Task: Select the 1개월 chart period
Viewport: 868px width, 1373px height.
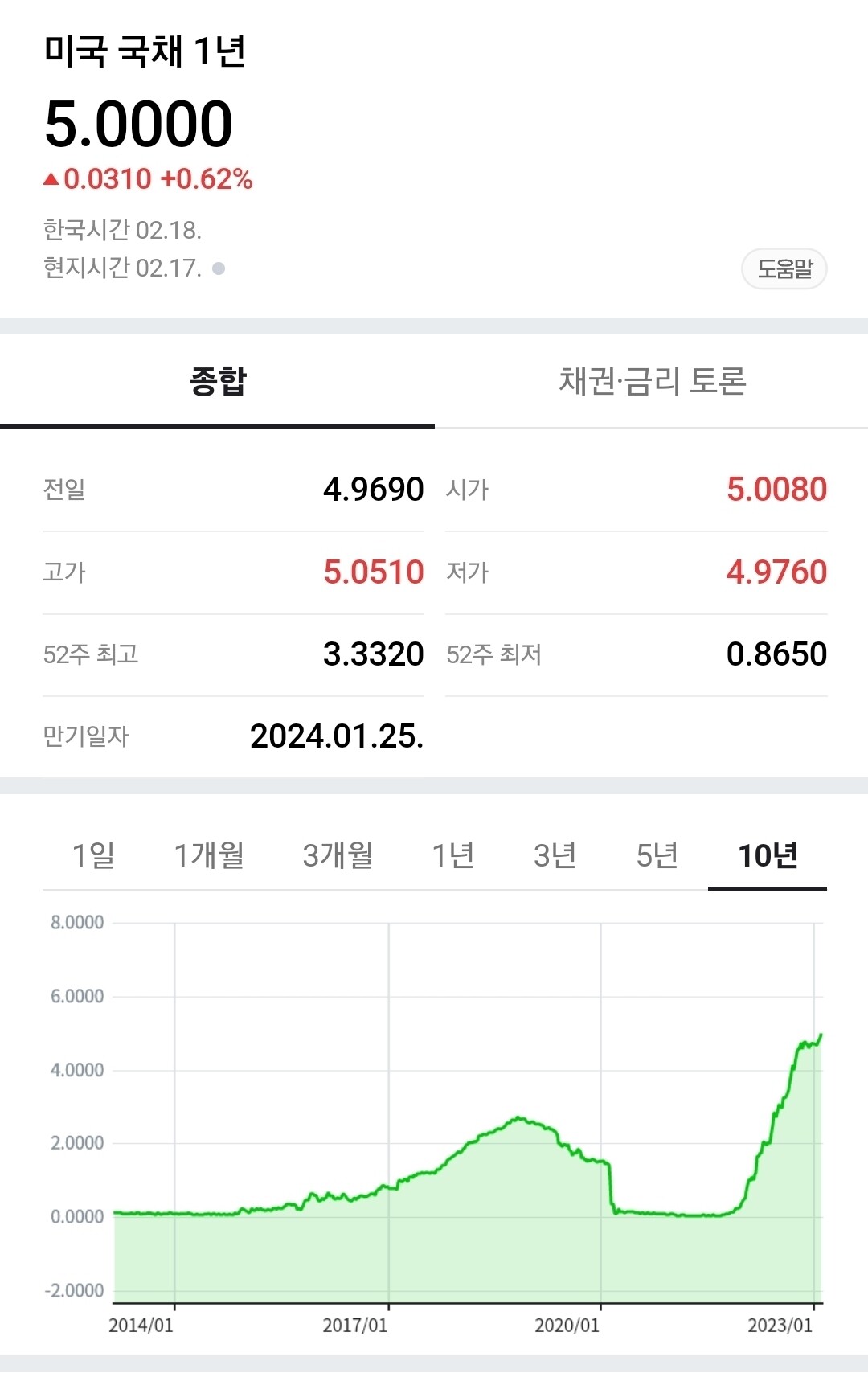Action: tap(210, 857)
